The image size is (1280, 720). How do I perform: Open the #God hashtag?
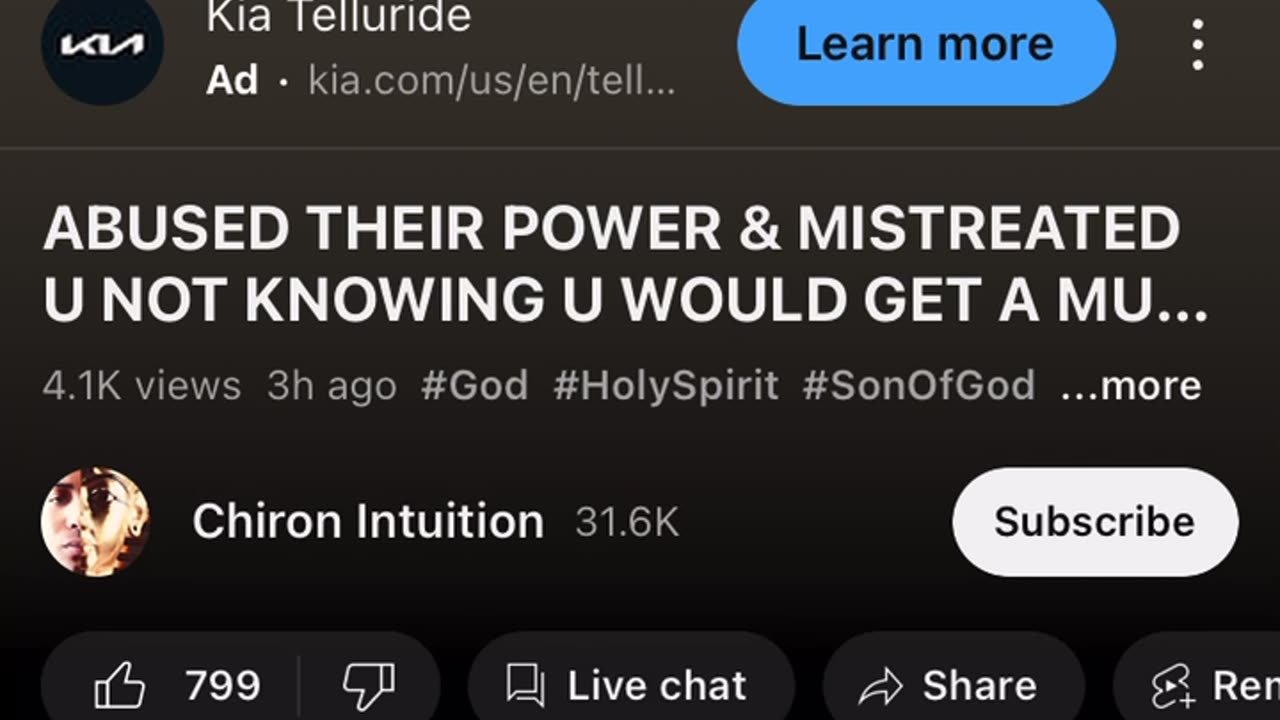tap(474, 386)
